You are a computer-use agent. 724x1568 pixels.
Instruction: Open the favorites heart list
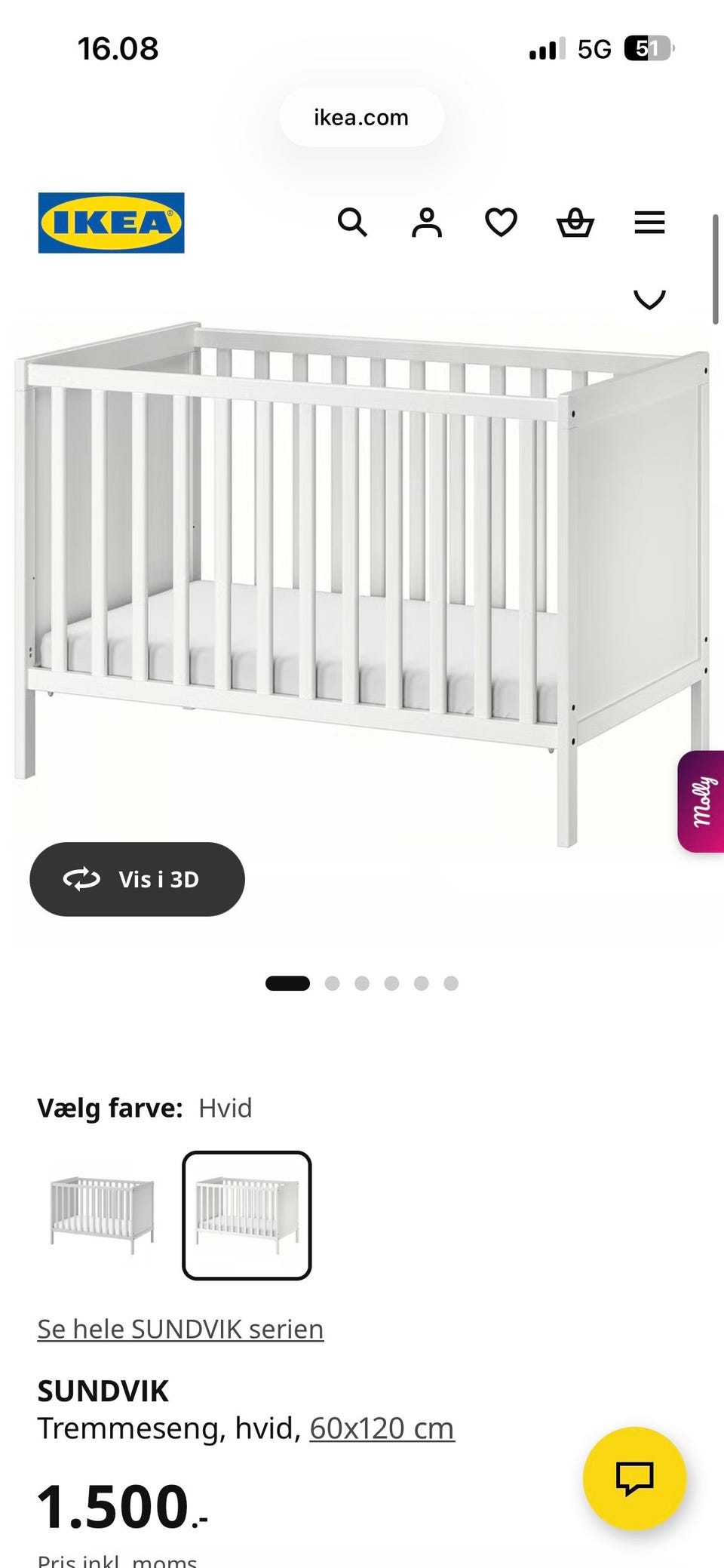[501, 223]
